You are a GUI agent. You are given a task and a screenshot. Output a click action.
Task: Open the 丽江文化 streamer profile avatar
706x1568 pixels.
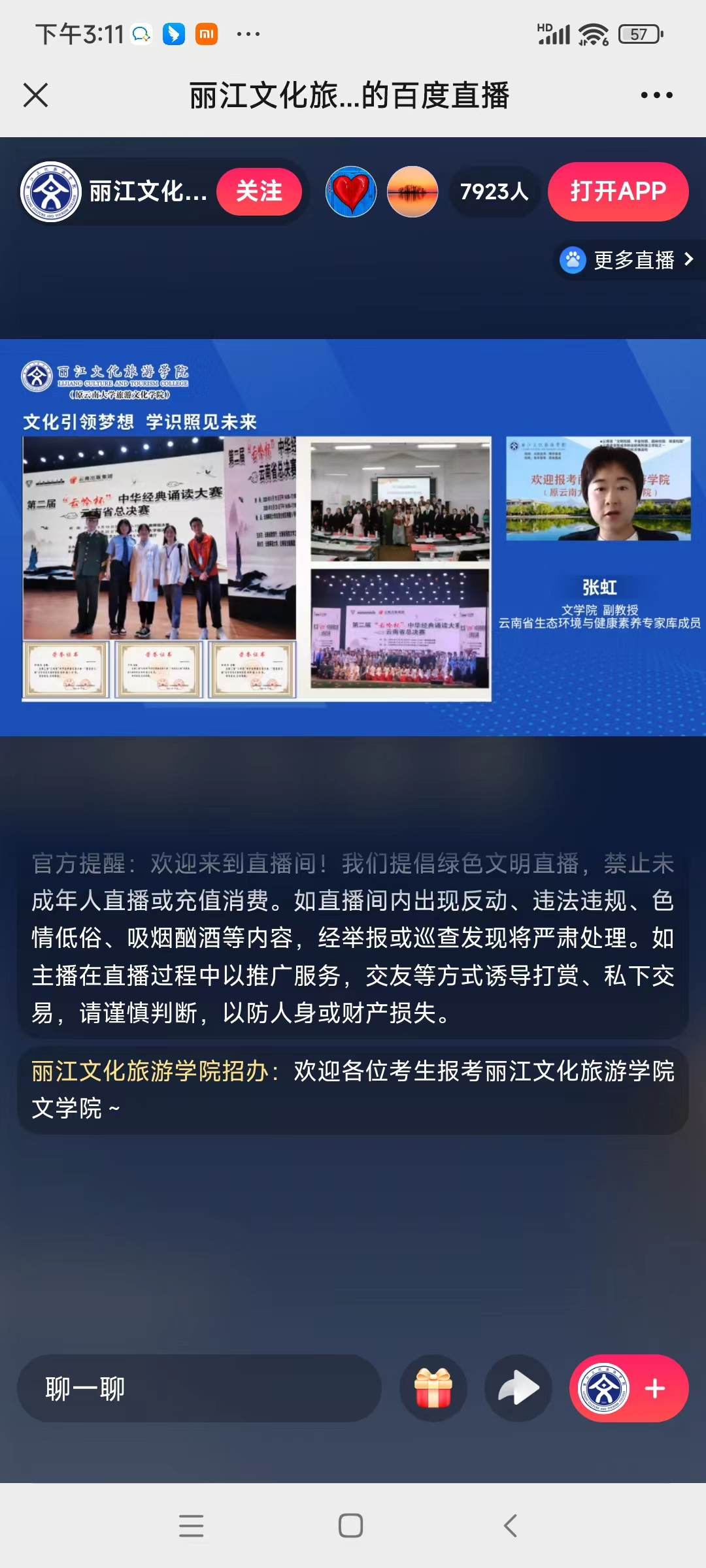coord(51,191)
